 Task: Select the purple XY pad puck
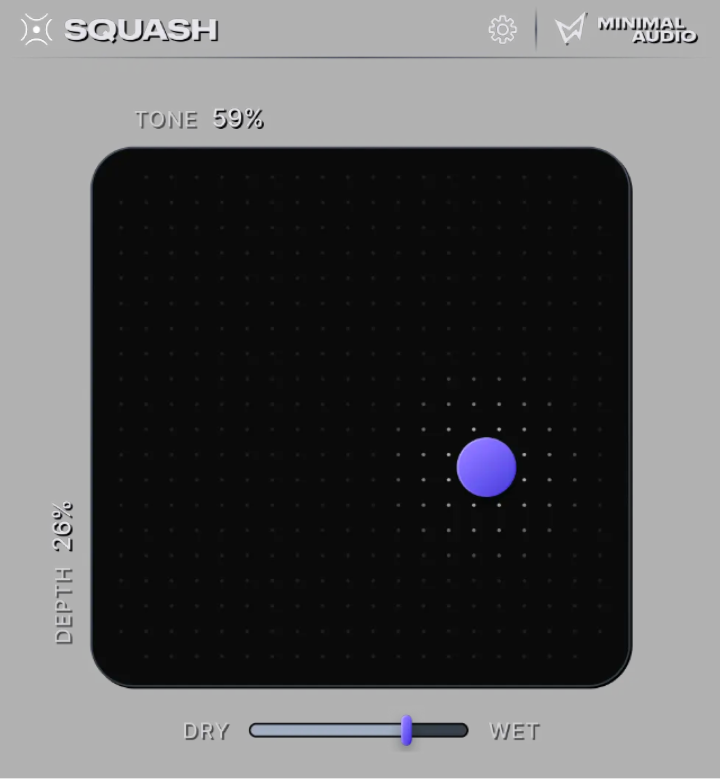(487, 466)
